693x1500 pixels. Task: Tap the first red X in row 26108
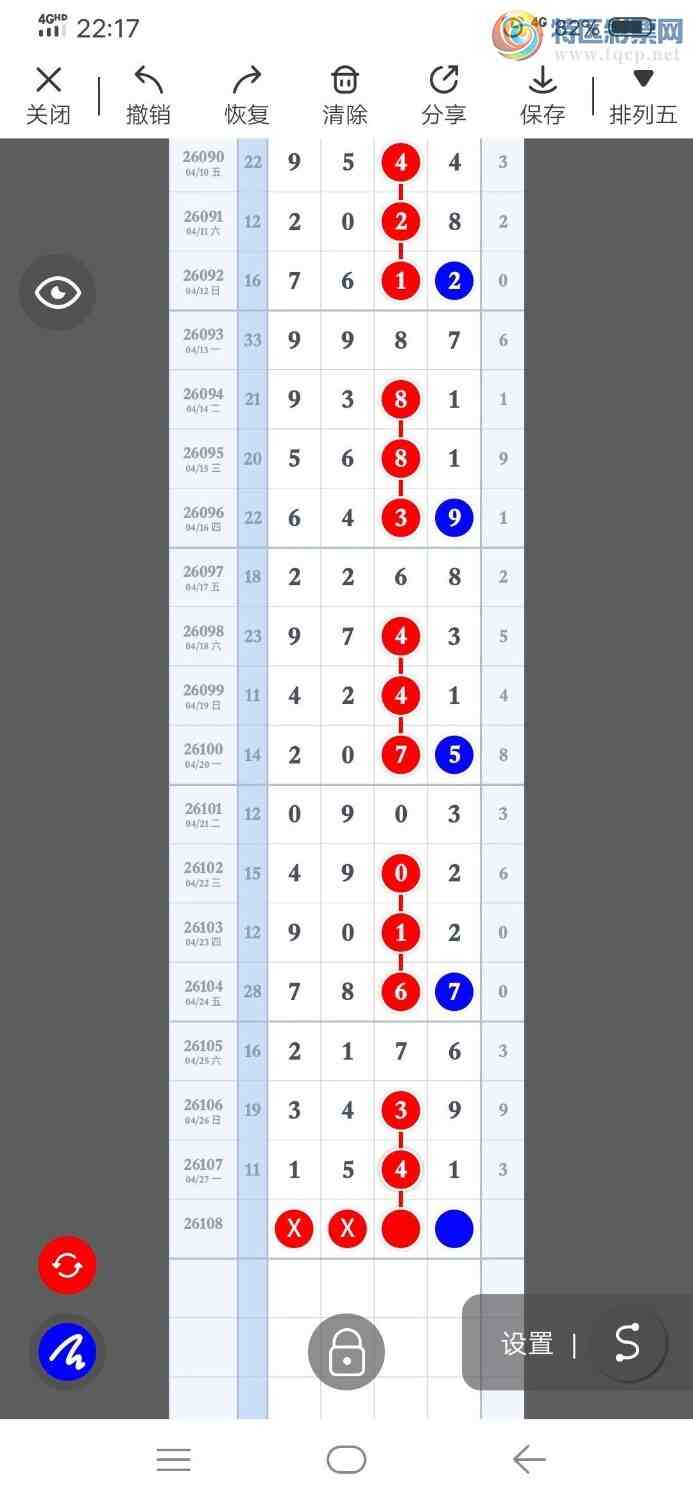pyautogui.click(x=294, y=1229)
